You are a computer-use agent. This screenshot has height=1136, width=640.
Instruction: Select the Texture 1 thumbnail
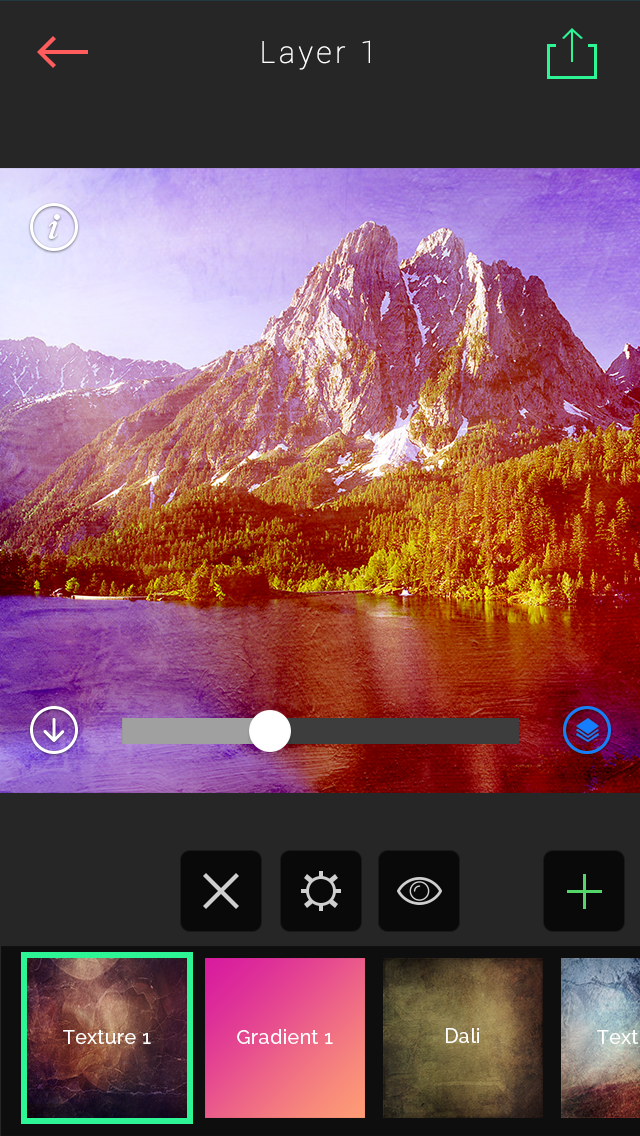[x=107, y=1037]
